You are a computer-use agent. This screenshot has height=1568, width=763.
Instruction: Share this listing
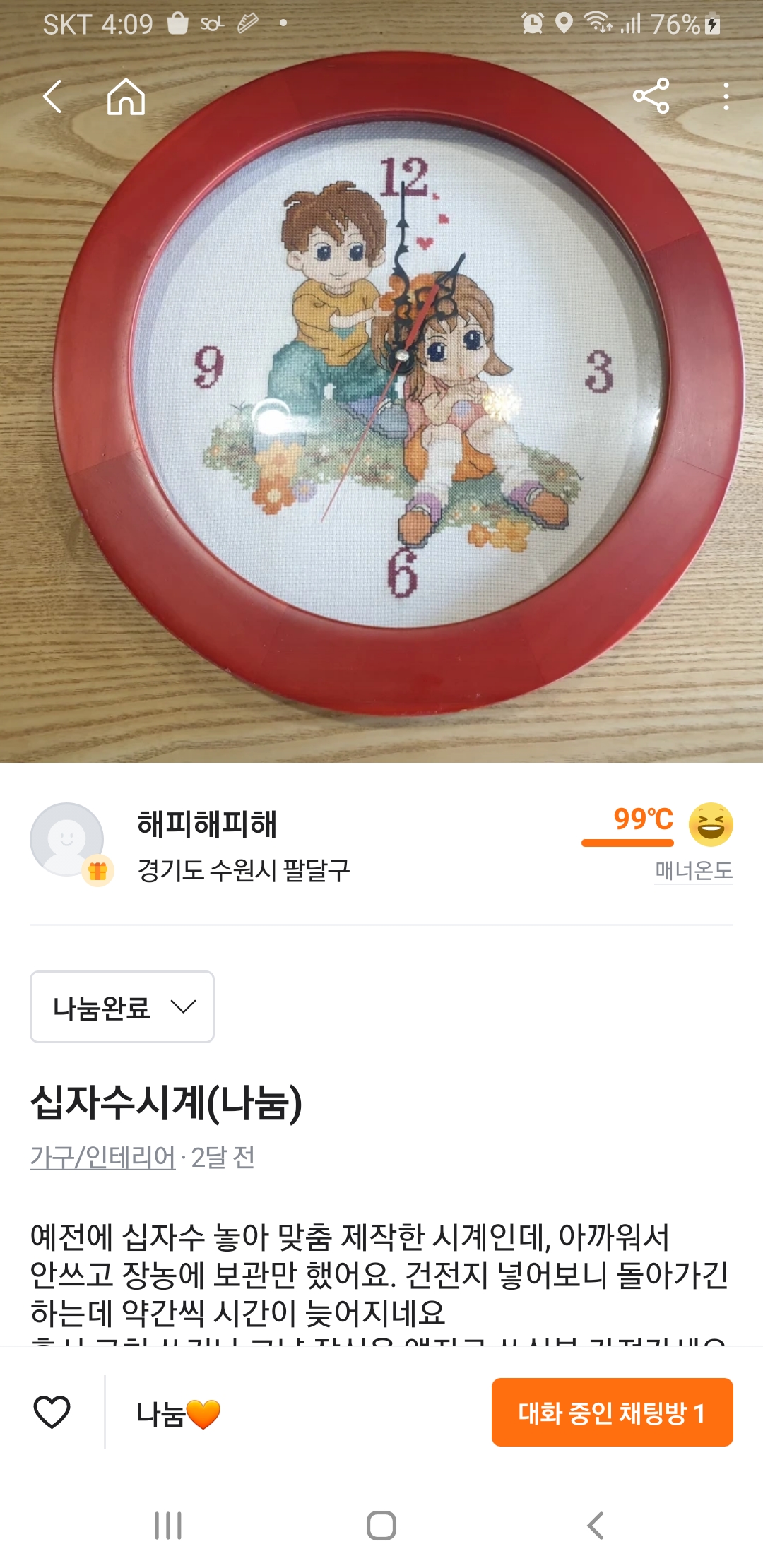click(x=651, y=96)
